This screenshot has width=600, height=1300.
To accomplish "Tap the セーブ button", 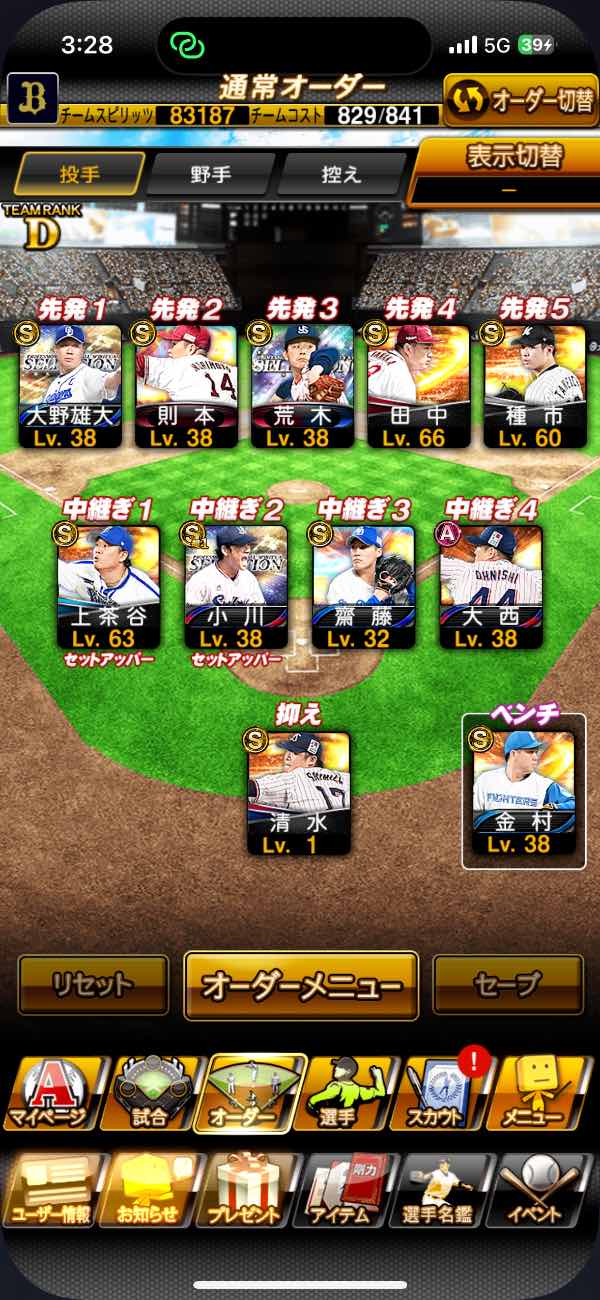I will coord(508,986).
